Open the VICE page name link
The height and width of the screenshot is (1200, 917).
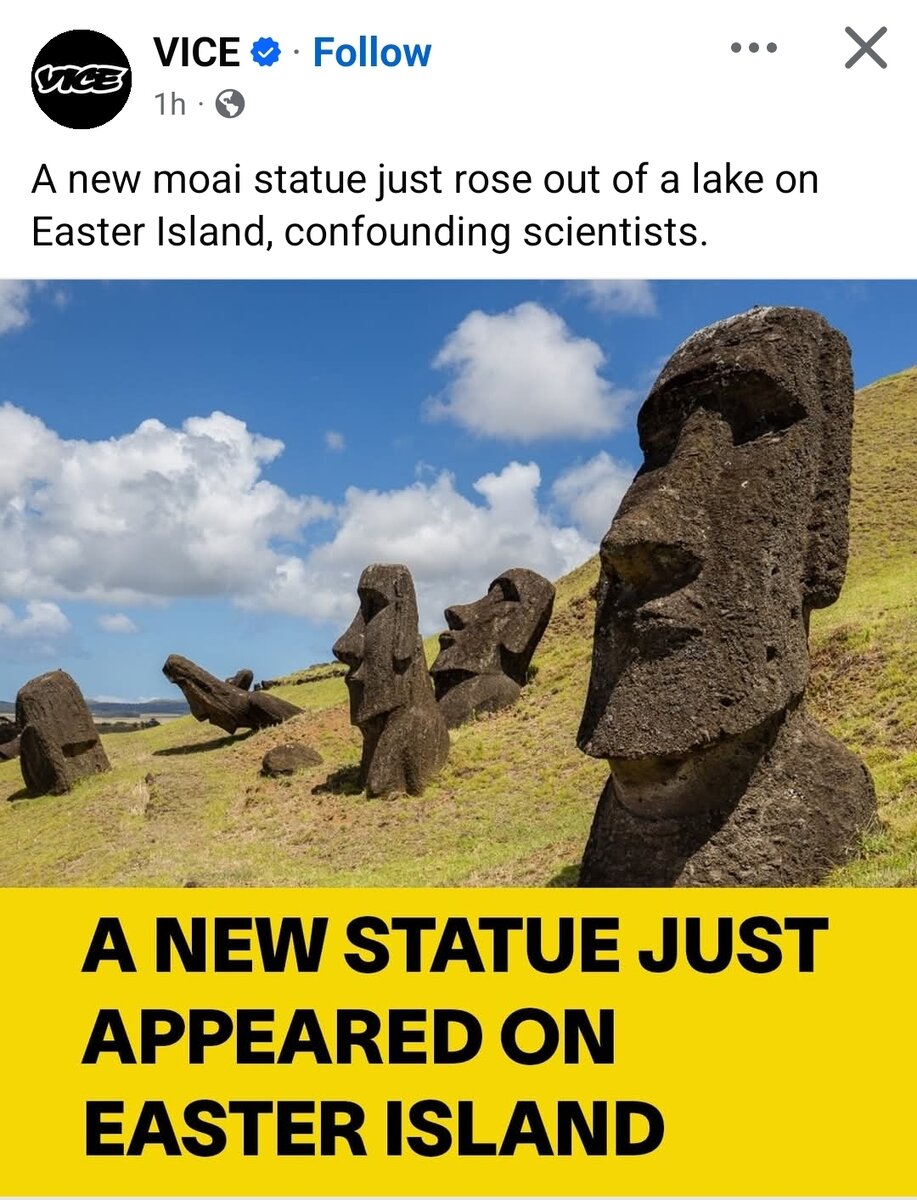[197, 52]
